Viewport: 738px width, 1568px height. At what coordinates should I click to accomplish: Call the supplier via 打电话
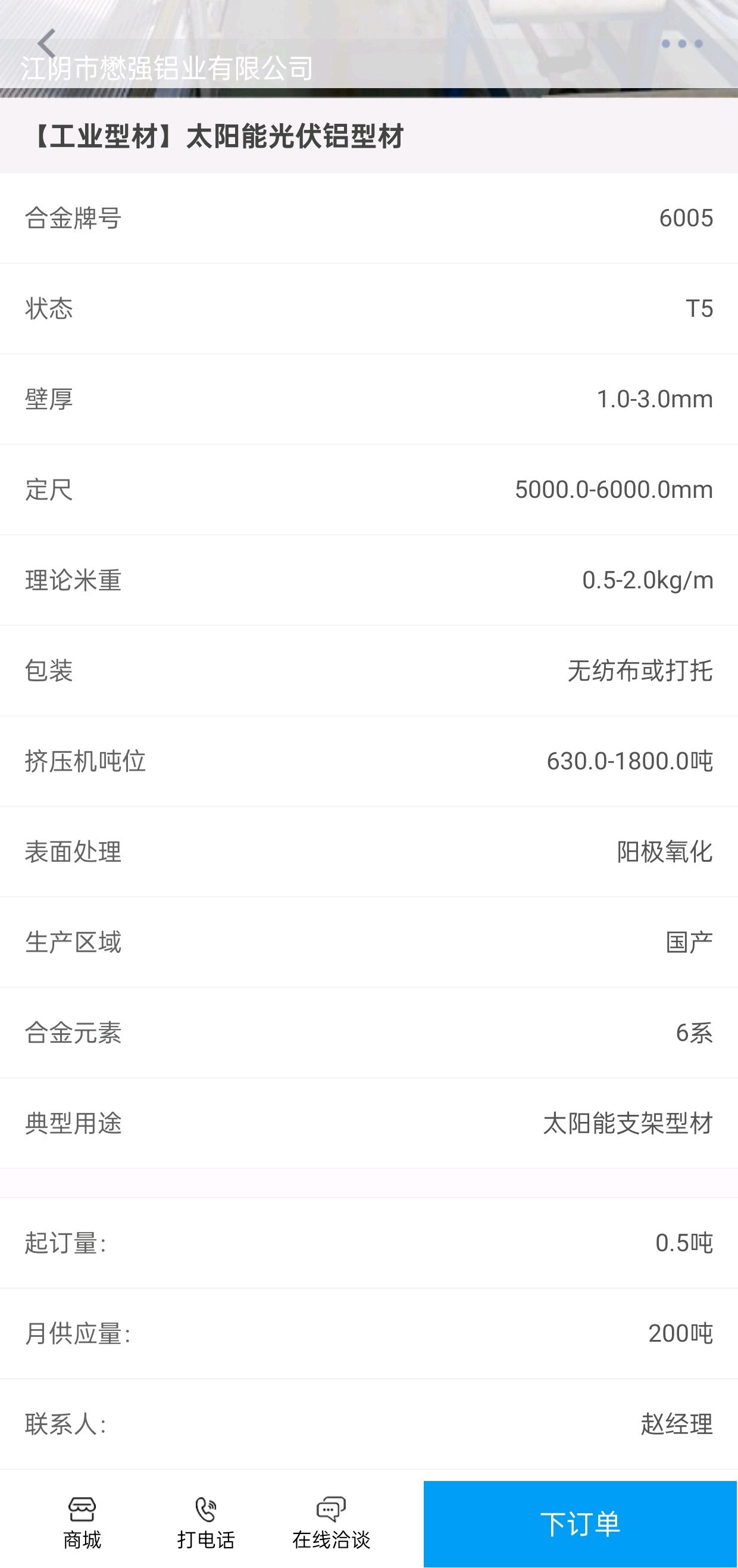click(206, 1523)
